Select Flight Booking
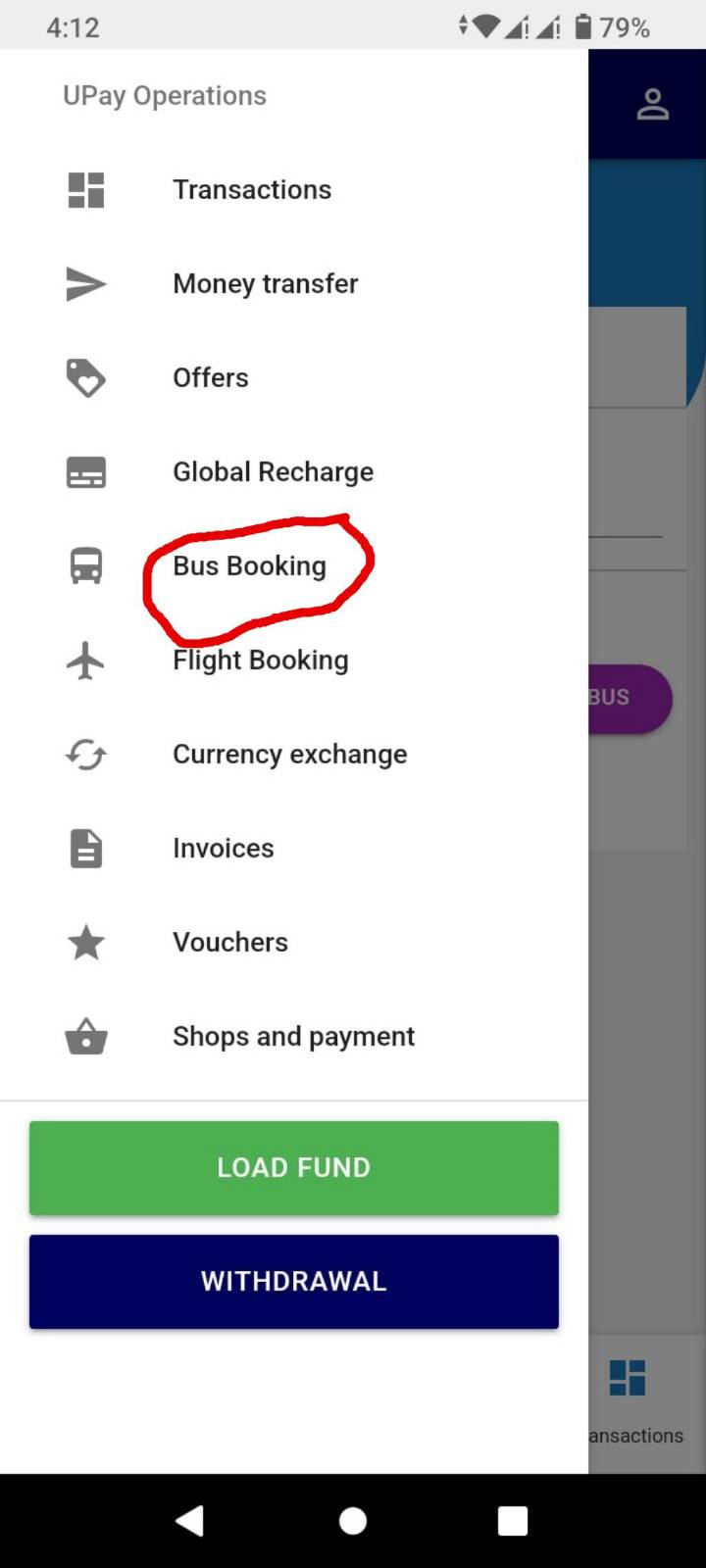This screenshot has height=1568, width=706. click(x=260, y=661)
